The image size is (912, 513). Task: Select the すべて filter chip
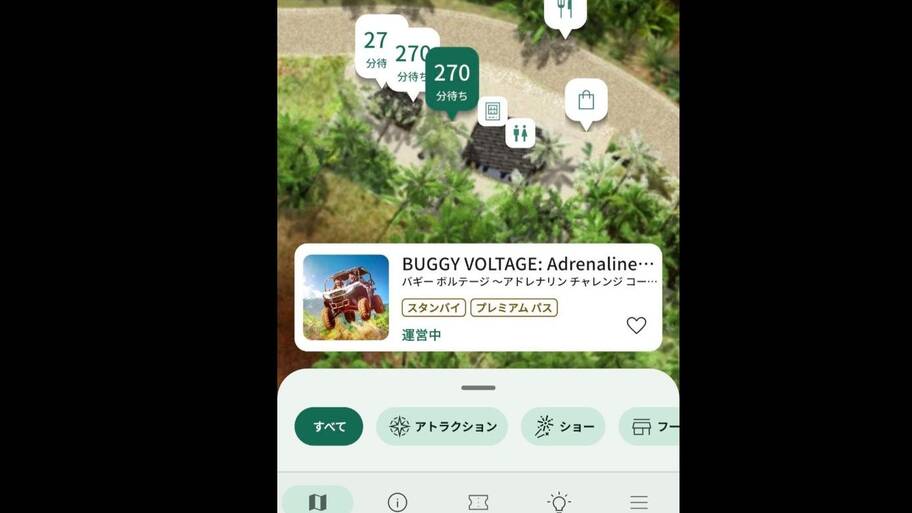pos(329,427)
